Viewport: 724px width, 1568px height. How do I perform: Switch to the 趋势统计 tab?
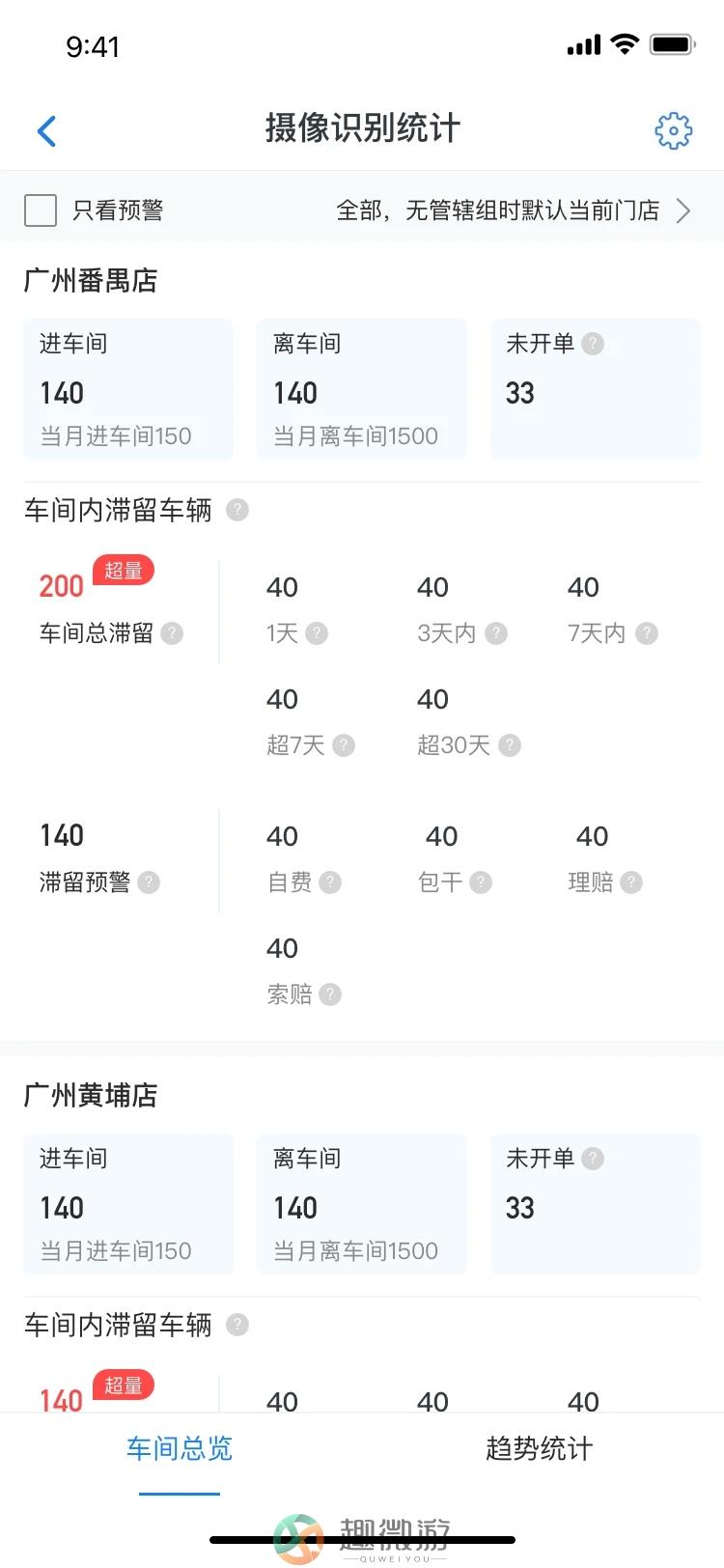(x=539, y=1448)
